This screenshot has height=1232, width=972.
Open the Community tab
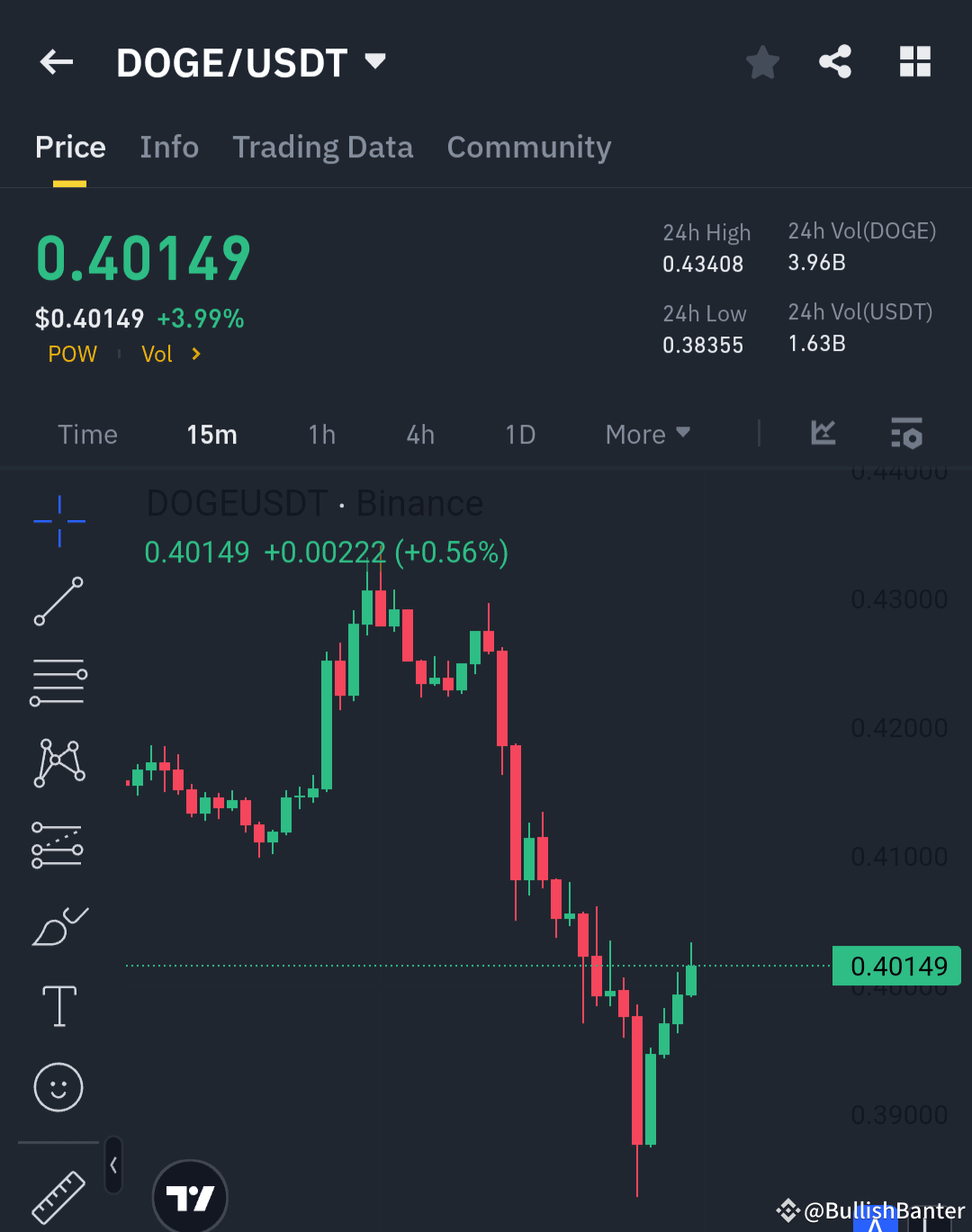coord(529,147)
